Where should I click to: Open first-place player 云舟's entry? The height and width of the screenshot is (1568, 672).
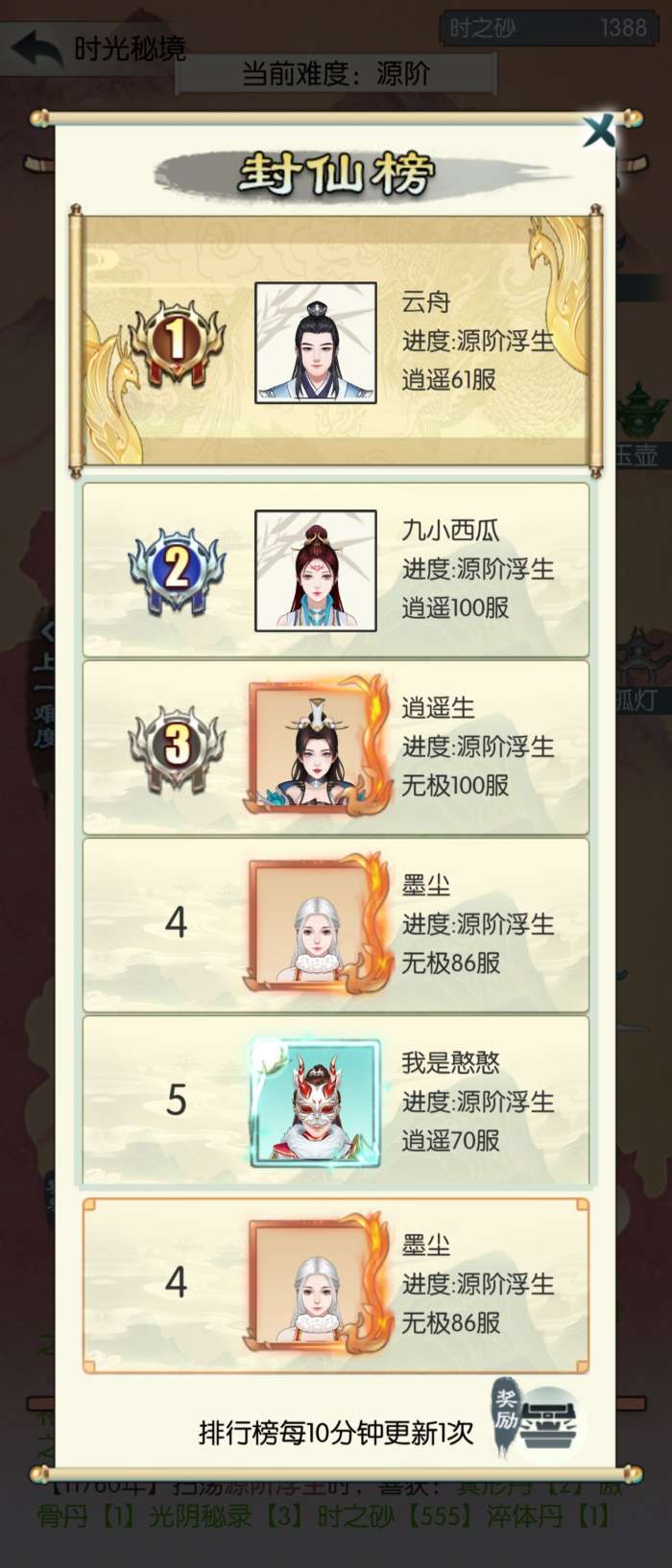click(336, 343)
